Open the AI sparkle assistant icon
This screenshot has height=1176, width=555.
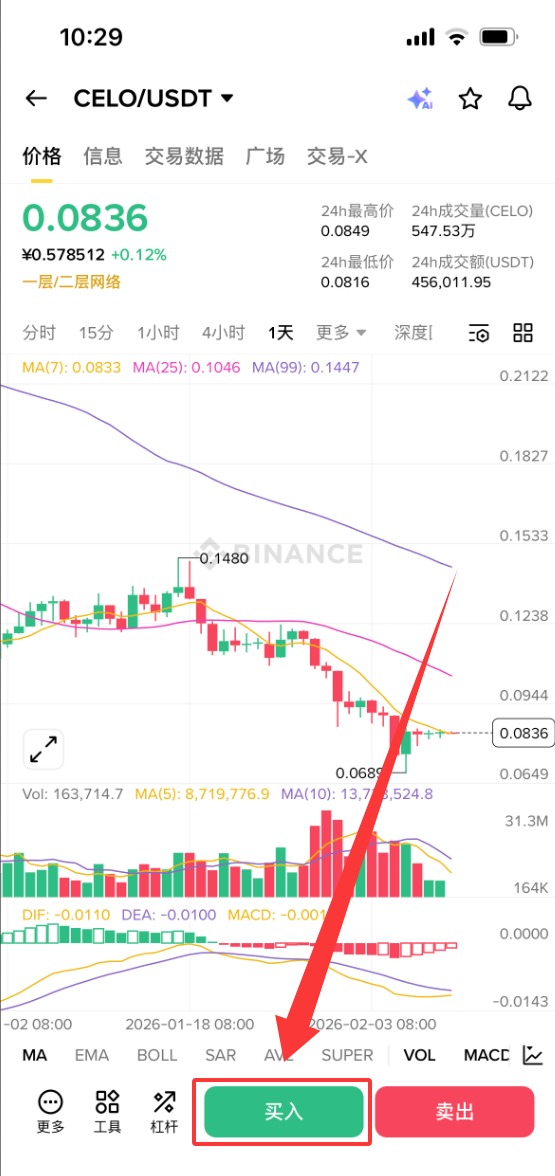[x=420, y=99]
